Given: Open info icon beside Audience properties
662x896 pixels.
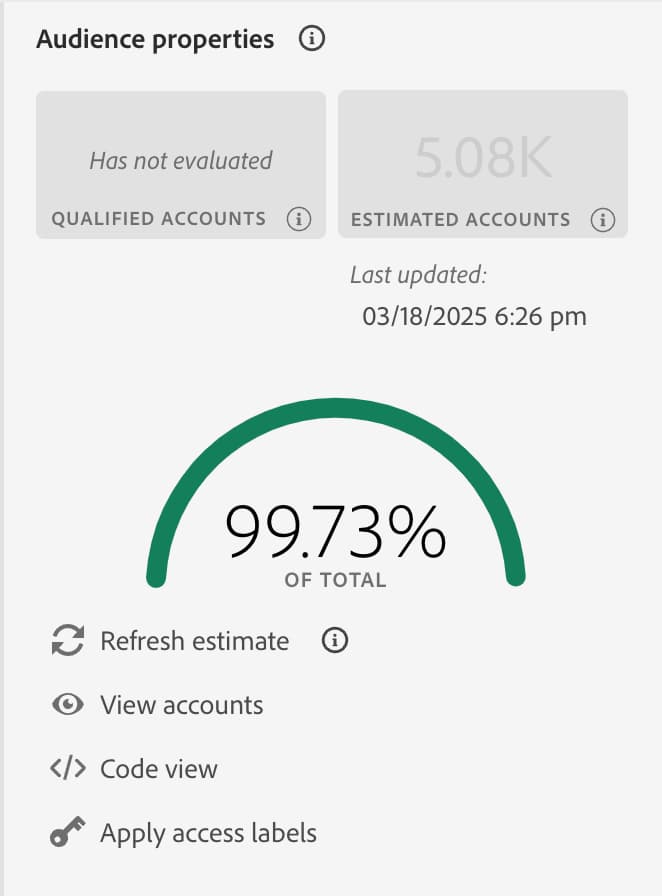Looking at the screenshot, I should click(312, 40).
